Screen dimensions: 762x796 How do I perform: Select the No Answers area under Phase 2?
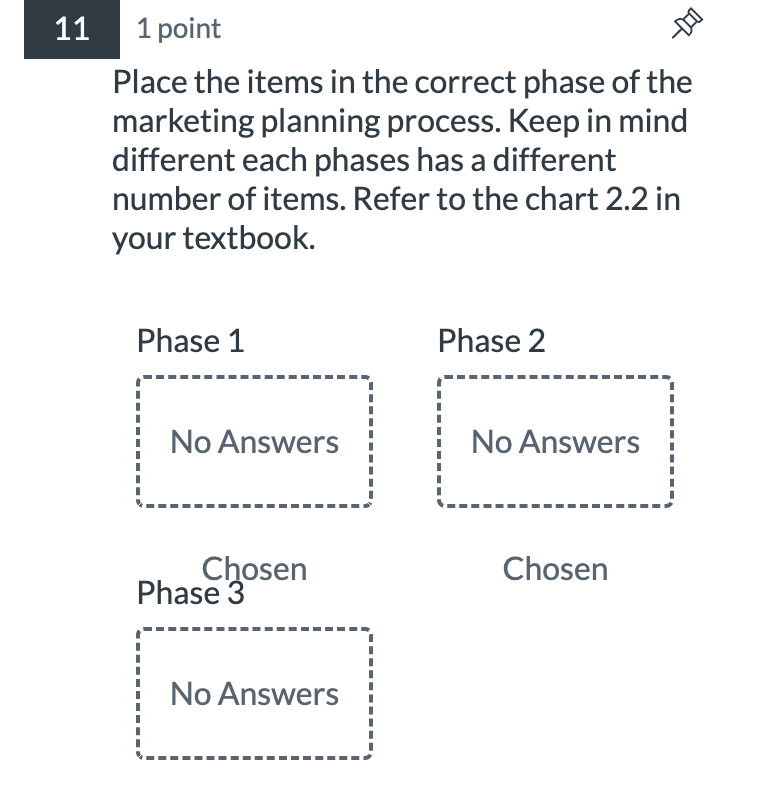pyautogui.click(x=555, y=441)
